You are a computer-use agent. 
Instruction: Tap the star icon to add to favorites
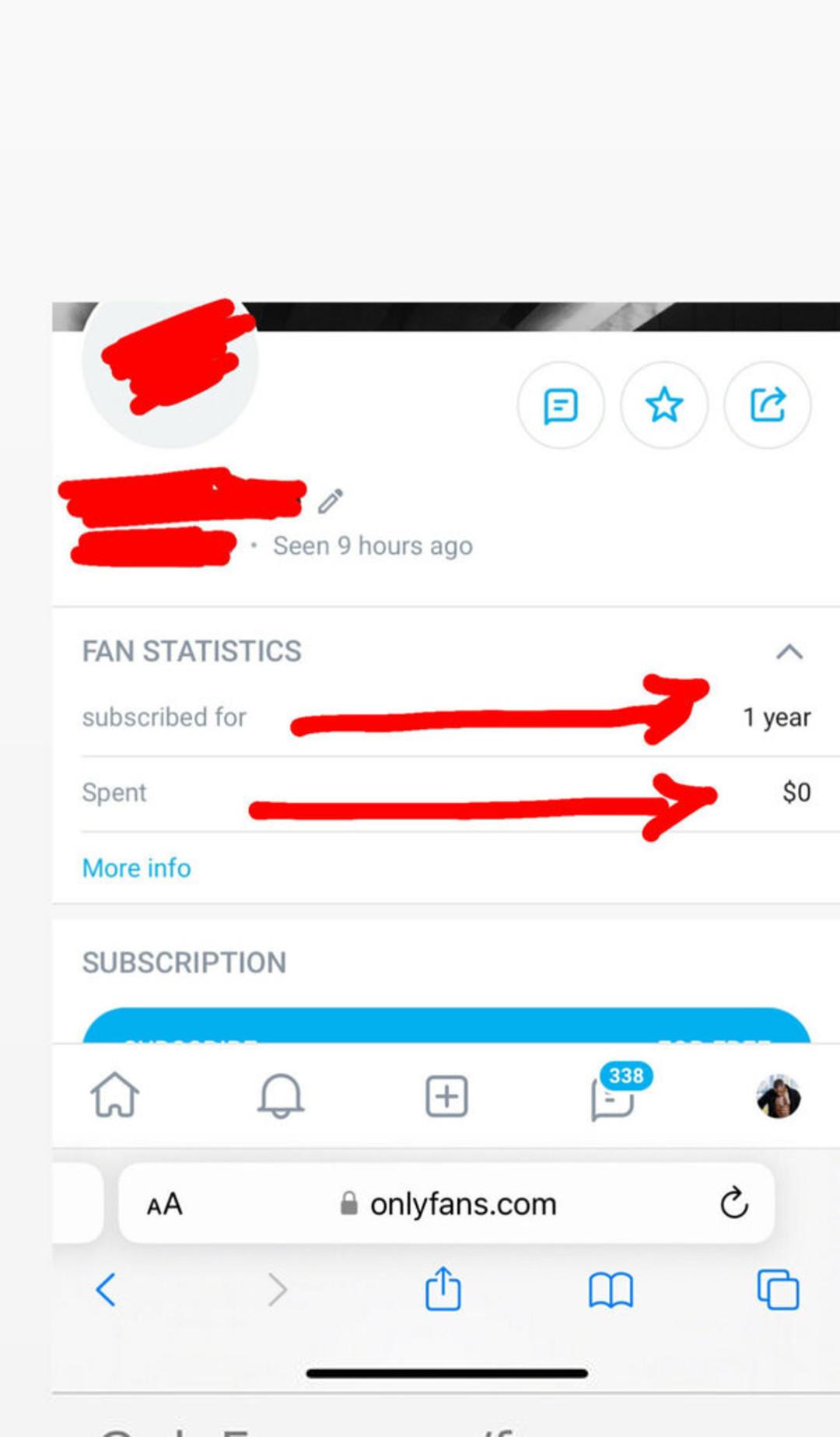pos(664,405)
